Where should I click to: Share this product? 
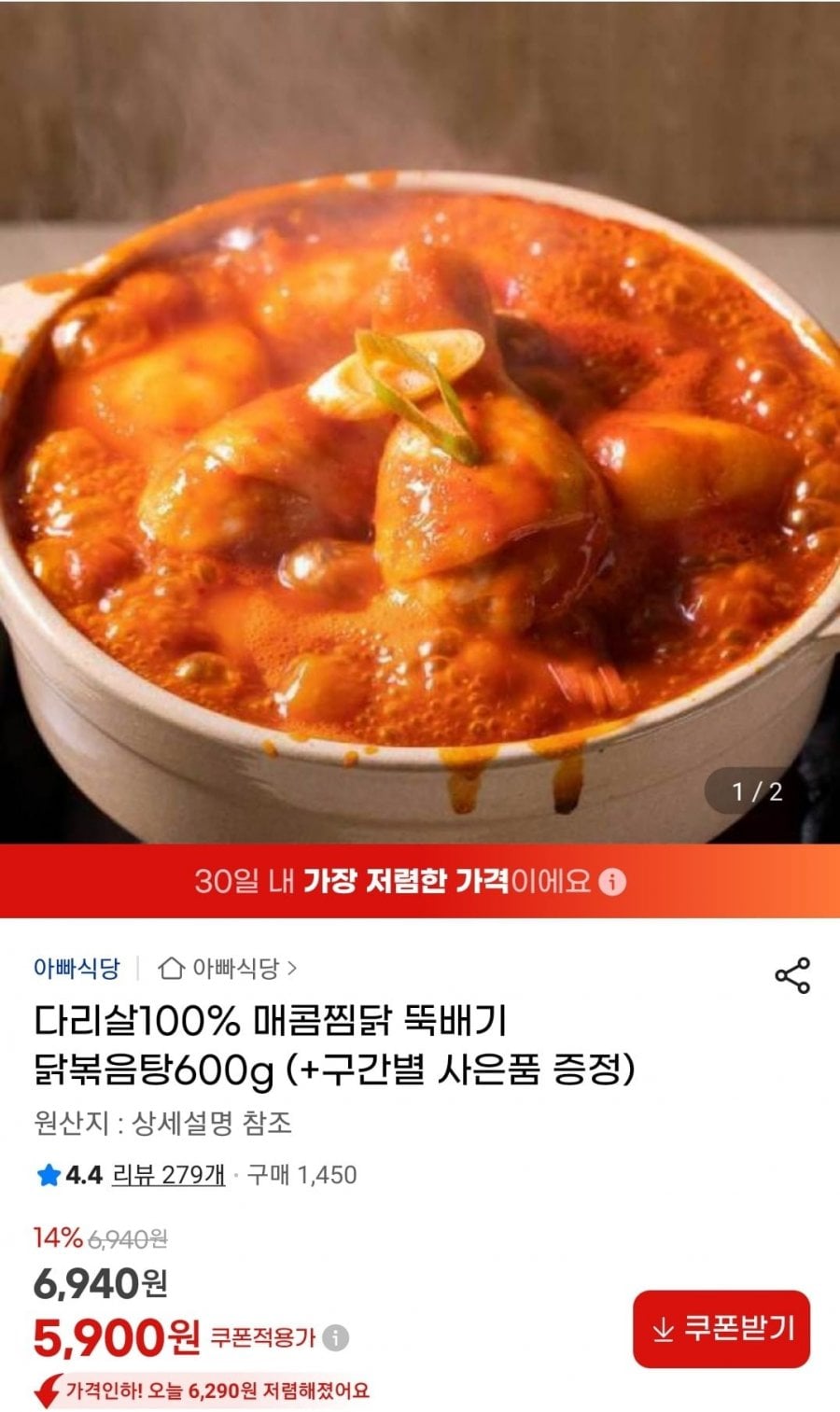[x=792, y=975]
